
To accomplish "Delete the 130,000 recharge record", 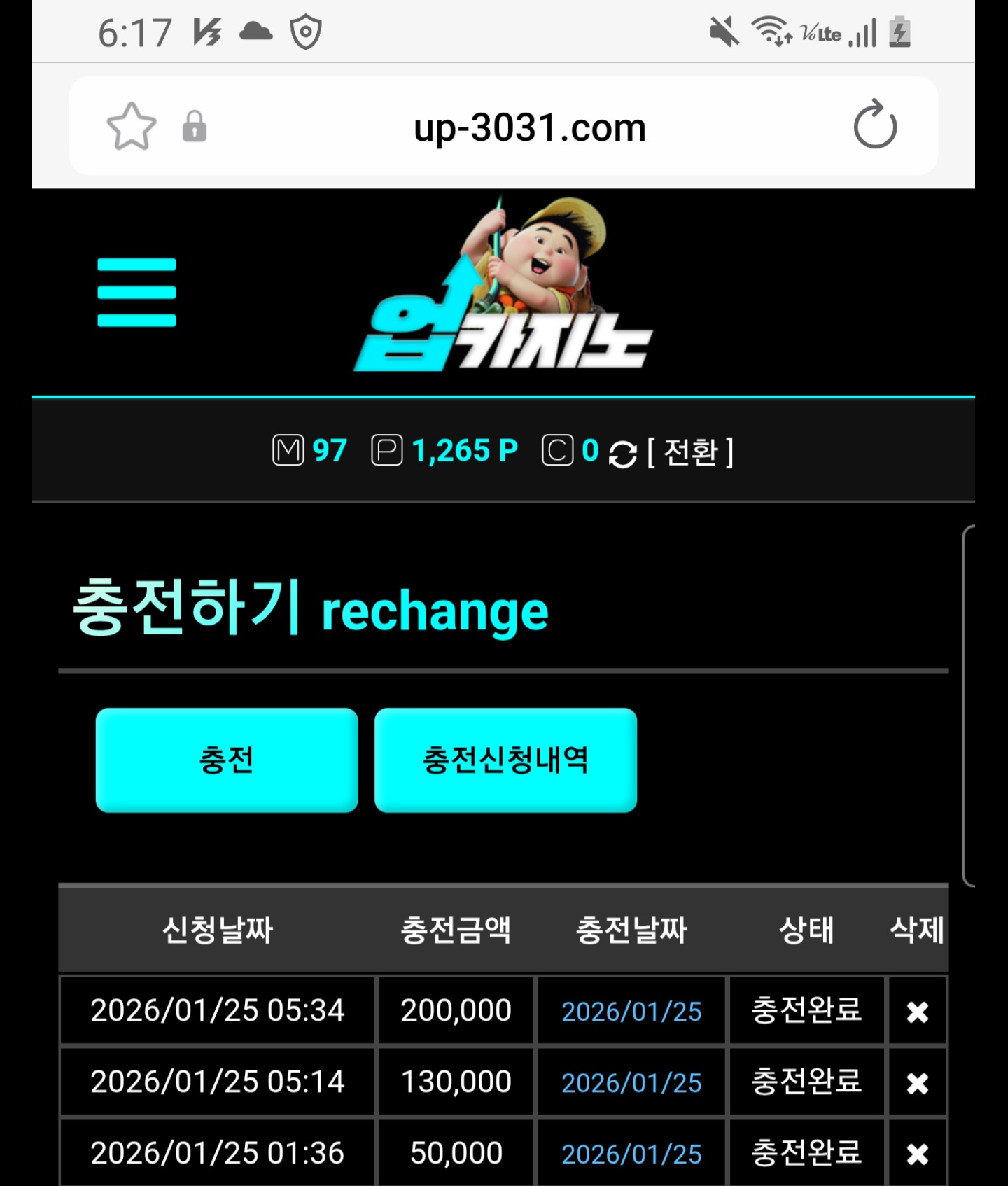I will pos(917,1083).
